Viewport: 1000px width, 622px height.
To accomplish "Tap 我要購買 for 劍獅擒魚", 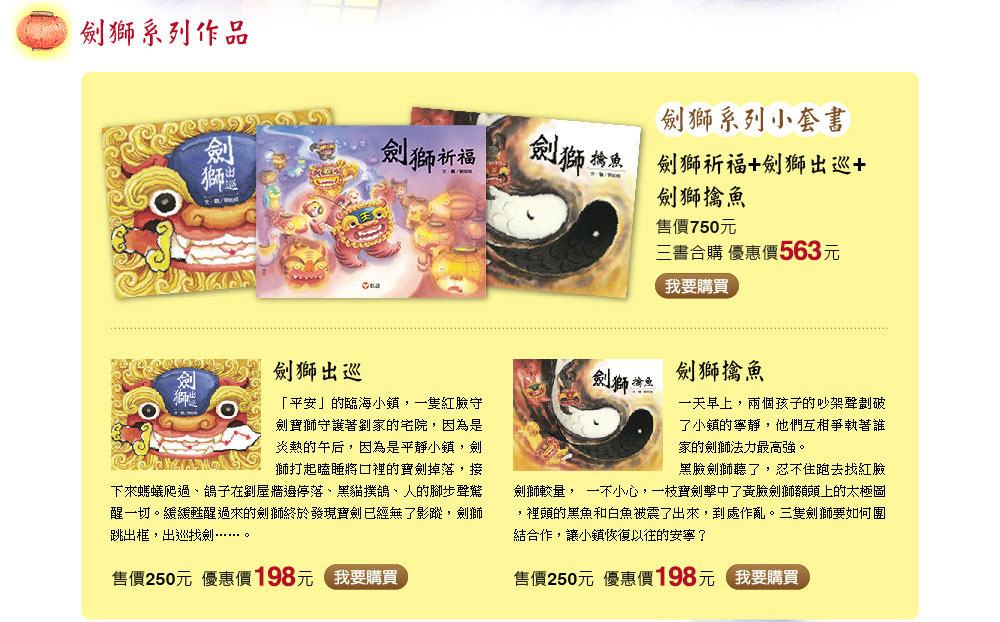I will [x=767, y=577].
